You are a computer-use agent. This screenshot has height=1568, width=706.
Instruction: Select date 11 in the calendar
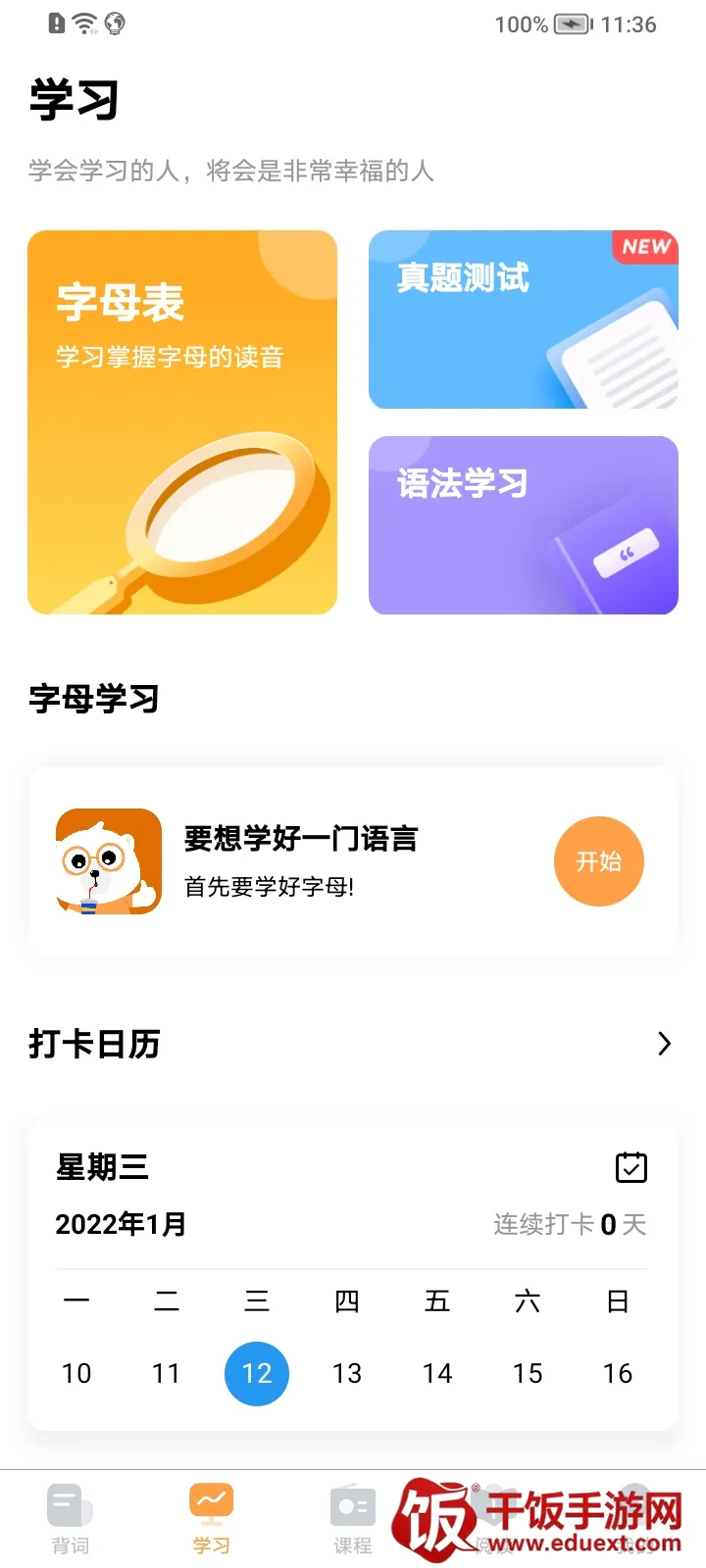click(167, 1374)
